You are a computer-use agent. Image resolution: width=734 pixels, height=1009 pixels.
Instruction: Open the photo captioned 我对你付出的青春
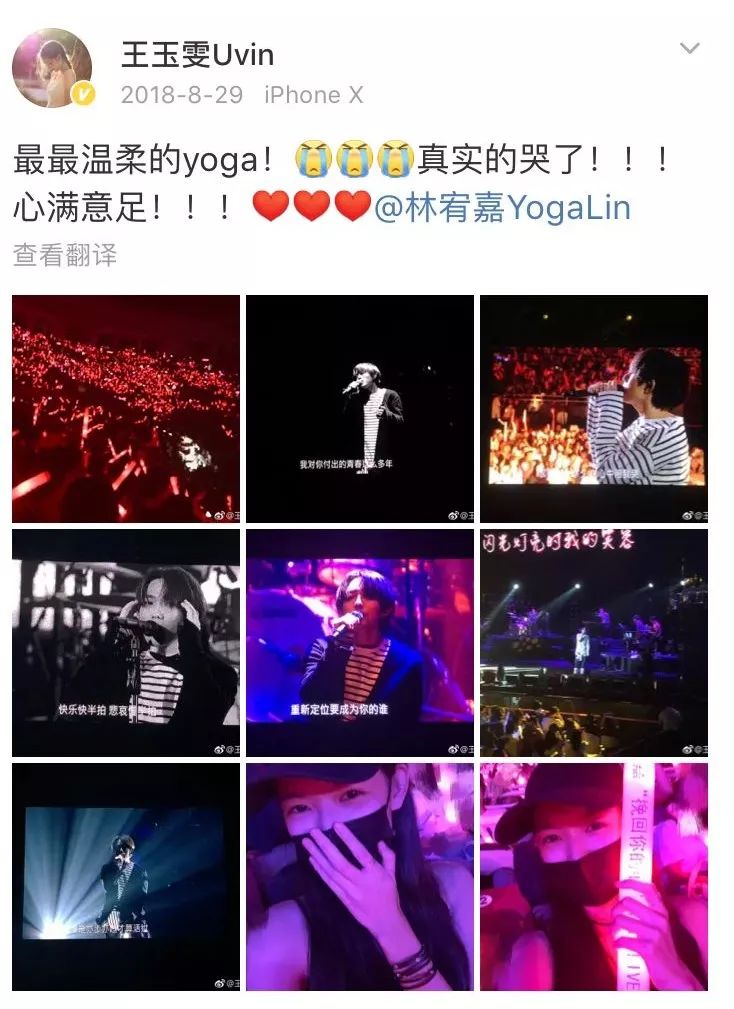click(x=360, y=408)
